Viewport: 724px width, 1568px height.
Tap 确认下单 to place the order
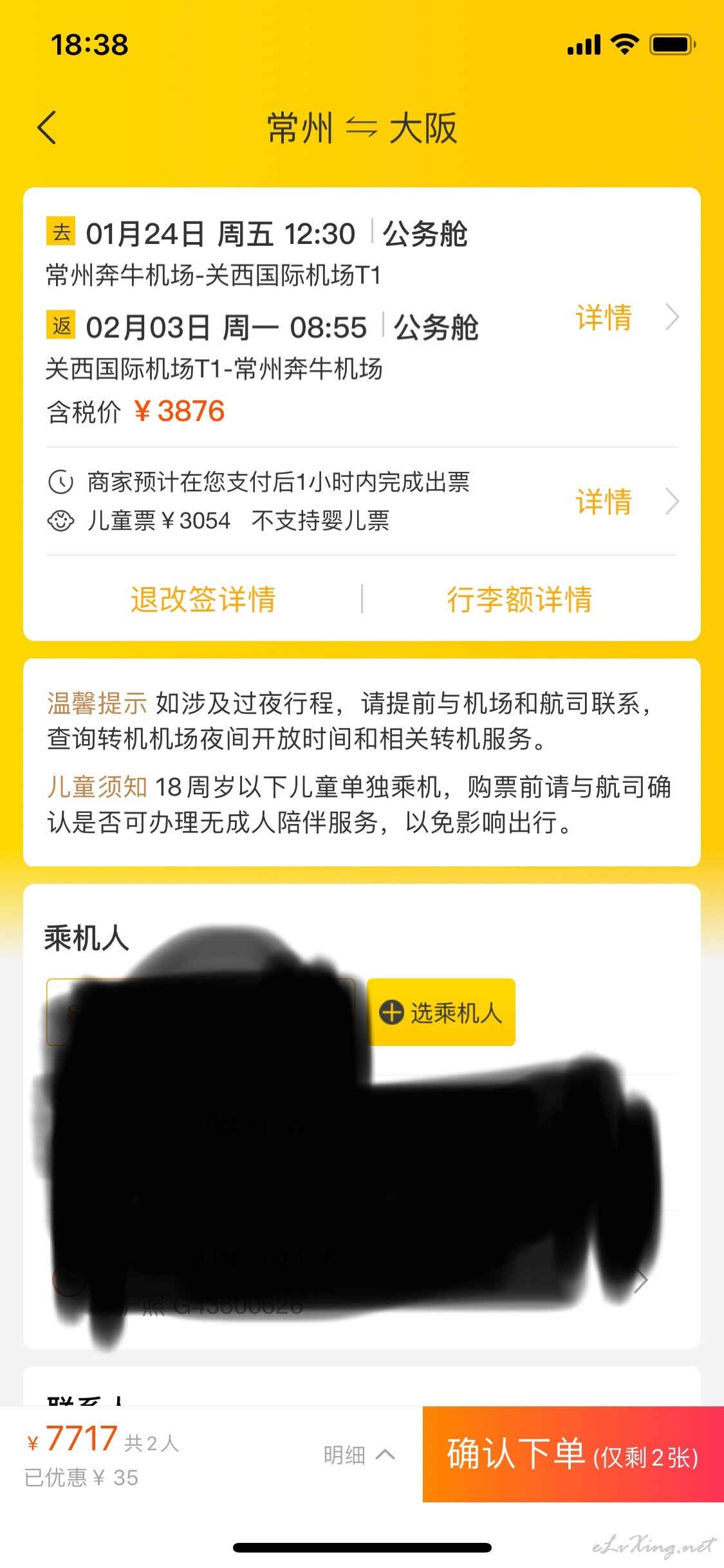coord(573,1455)
